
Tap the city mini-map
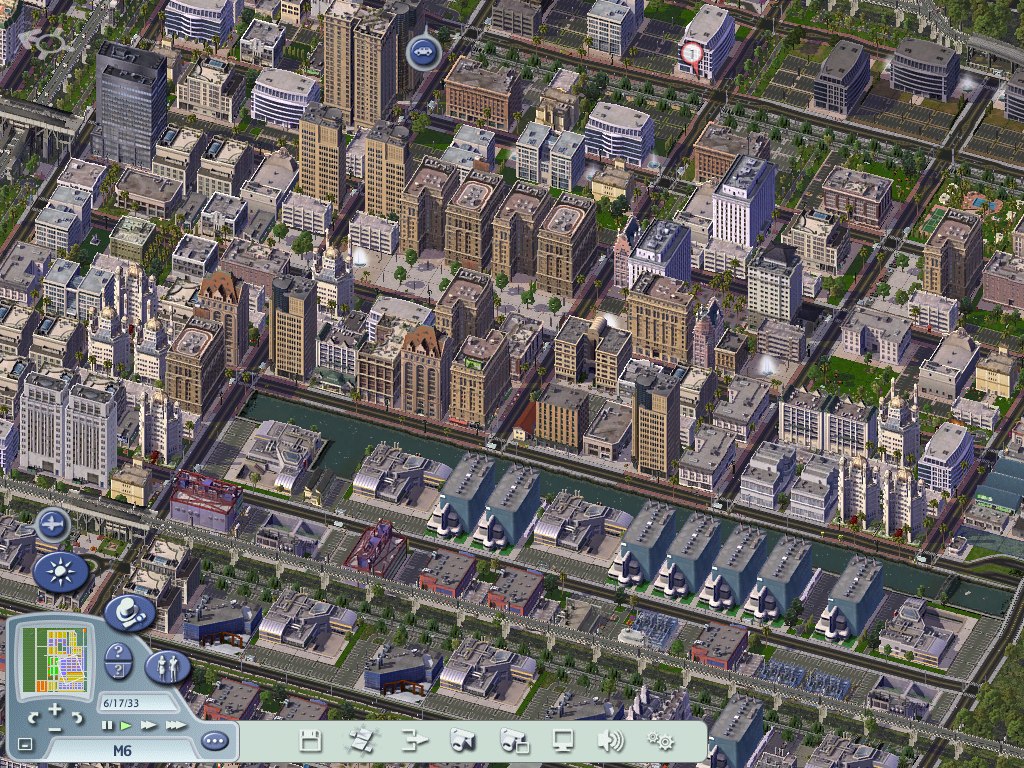pyautogui.click(x=56, y=659)
